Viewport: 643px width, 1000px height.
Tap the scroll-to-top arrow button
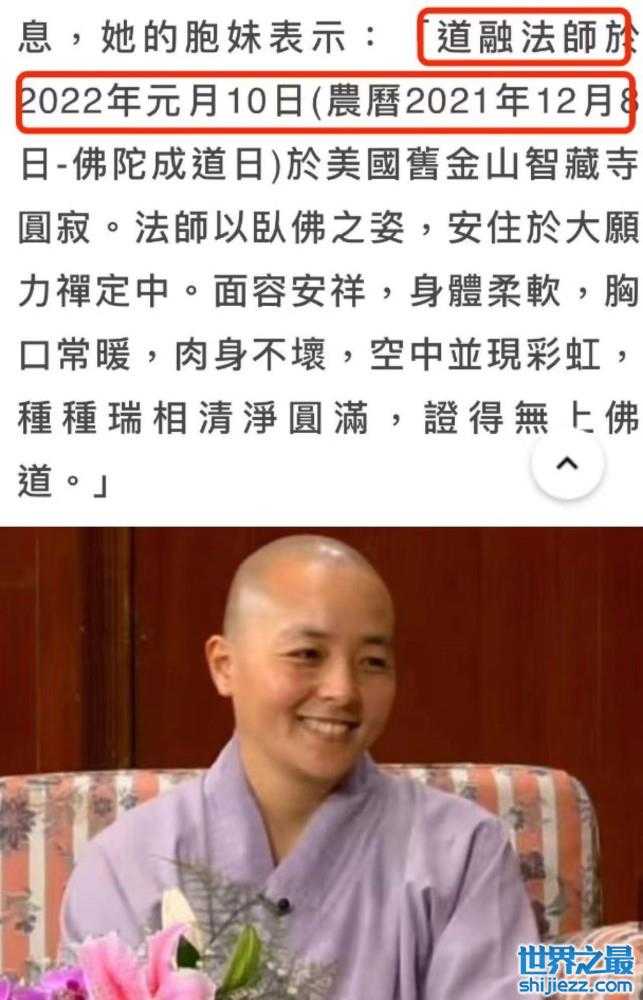pyautogui.click(x=567, y=464)
